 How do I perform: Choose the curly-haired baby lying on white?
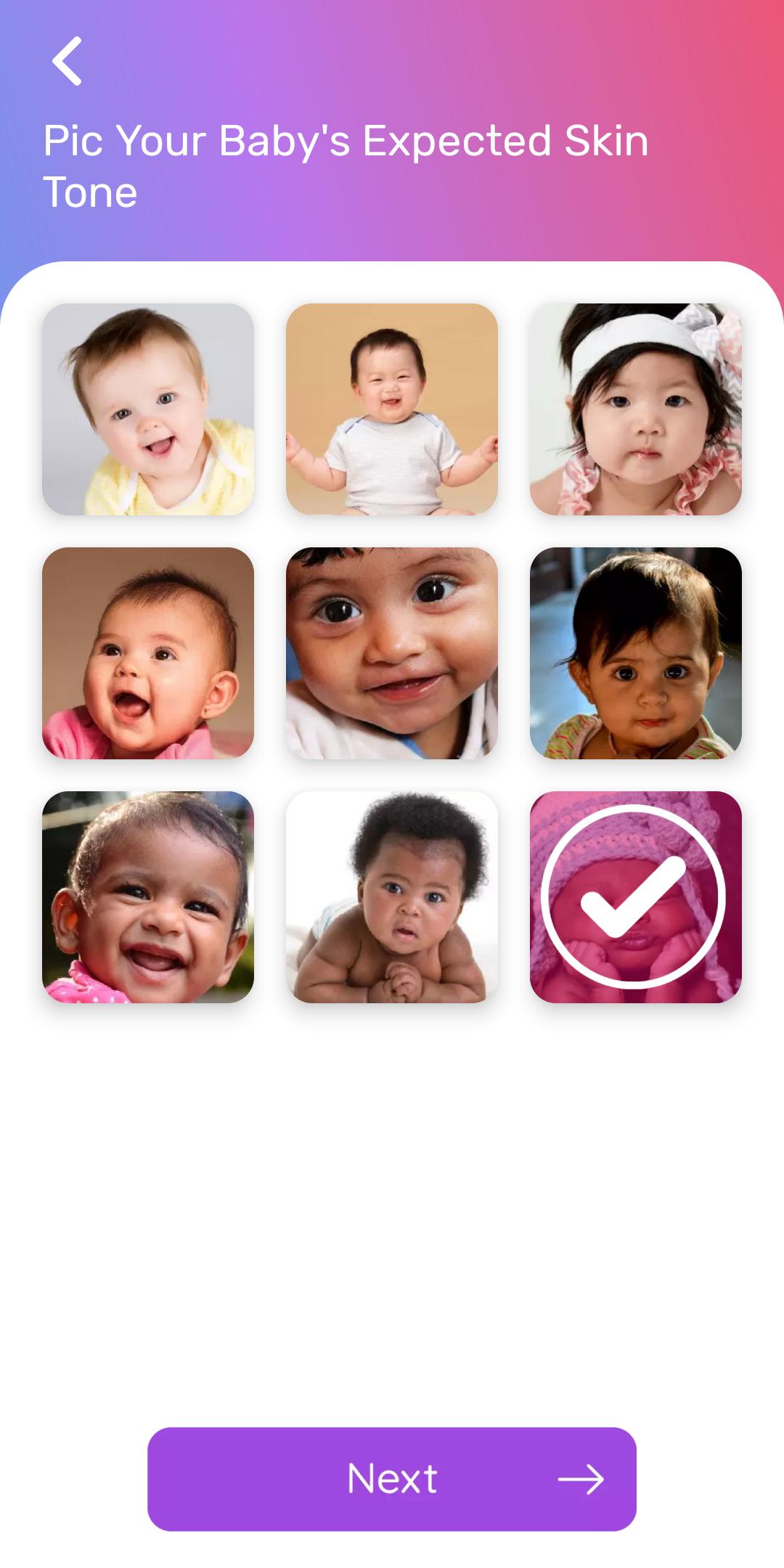(x=392, y=897)
